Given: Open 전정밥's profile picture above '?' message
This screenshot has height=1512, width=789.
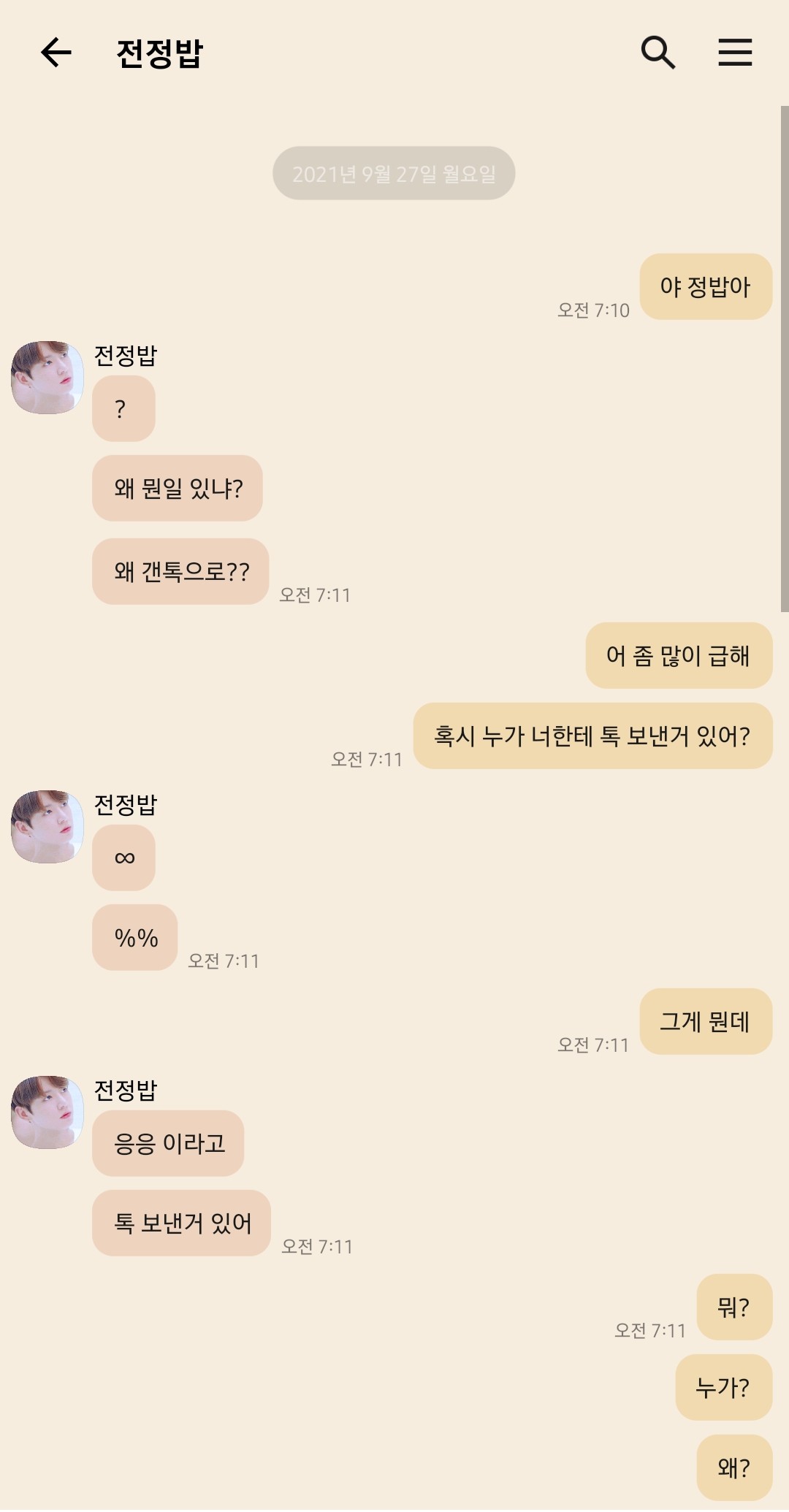Looking at the screenshot, I should click(47, 378).
